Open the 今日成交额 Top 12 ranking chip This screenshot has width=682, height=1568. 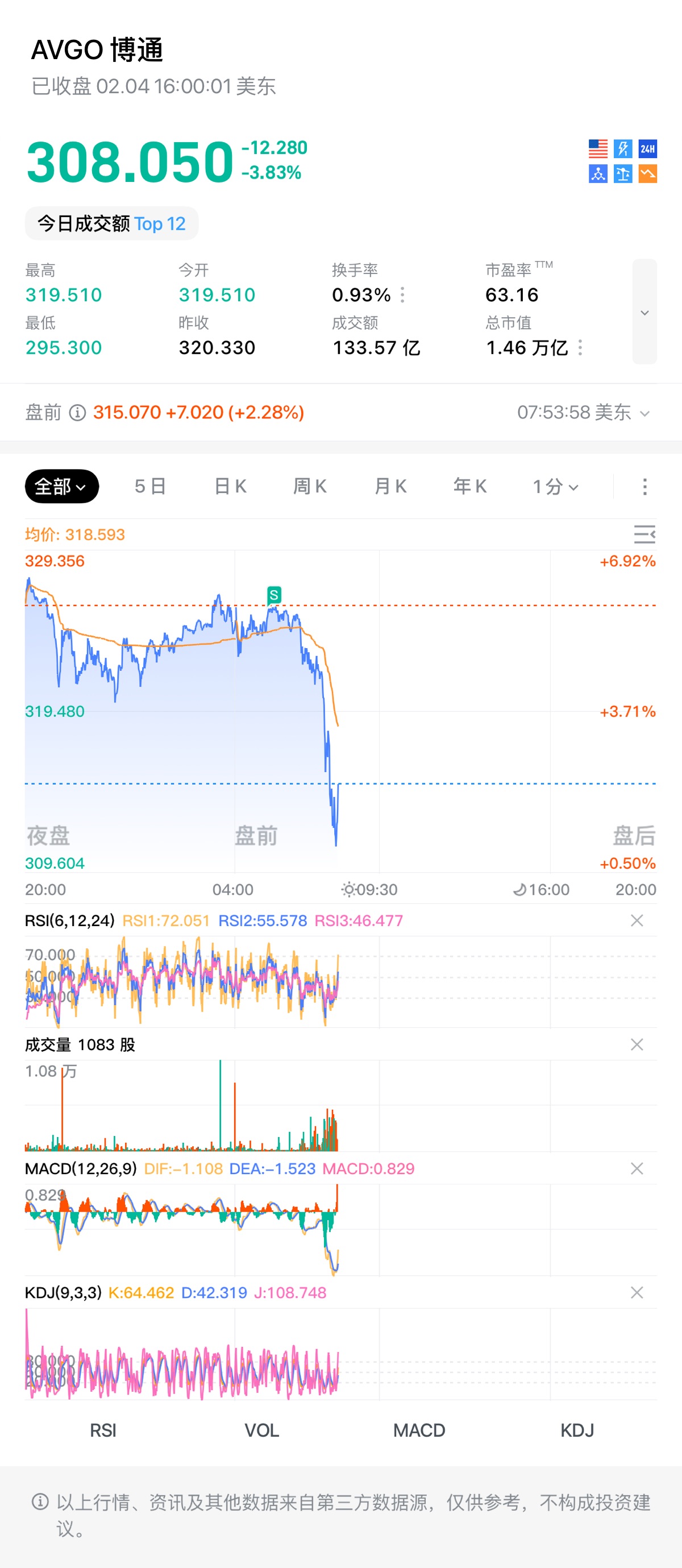112,223
